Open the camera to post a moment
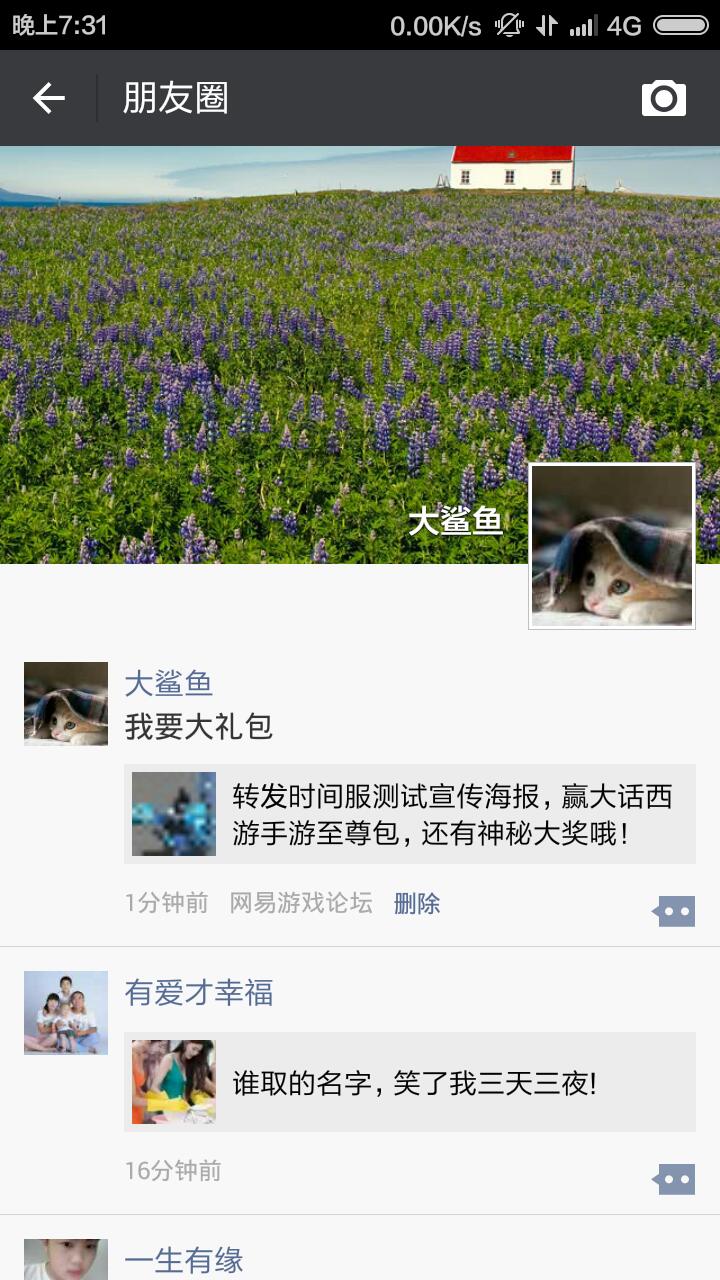The image size is (720, 1280). coord(663,98)
